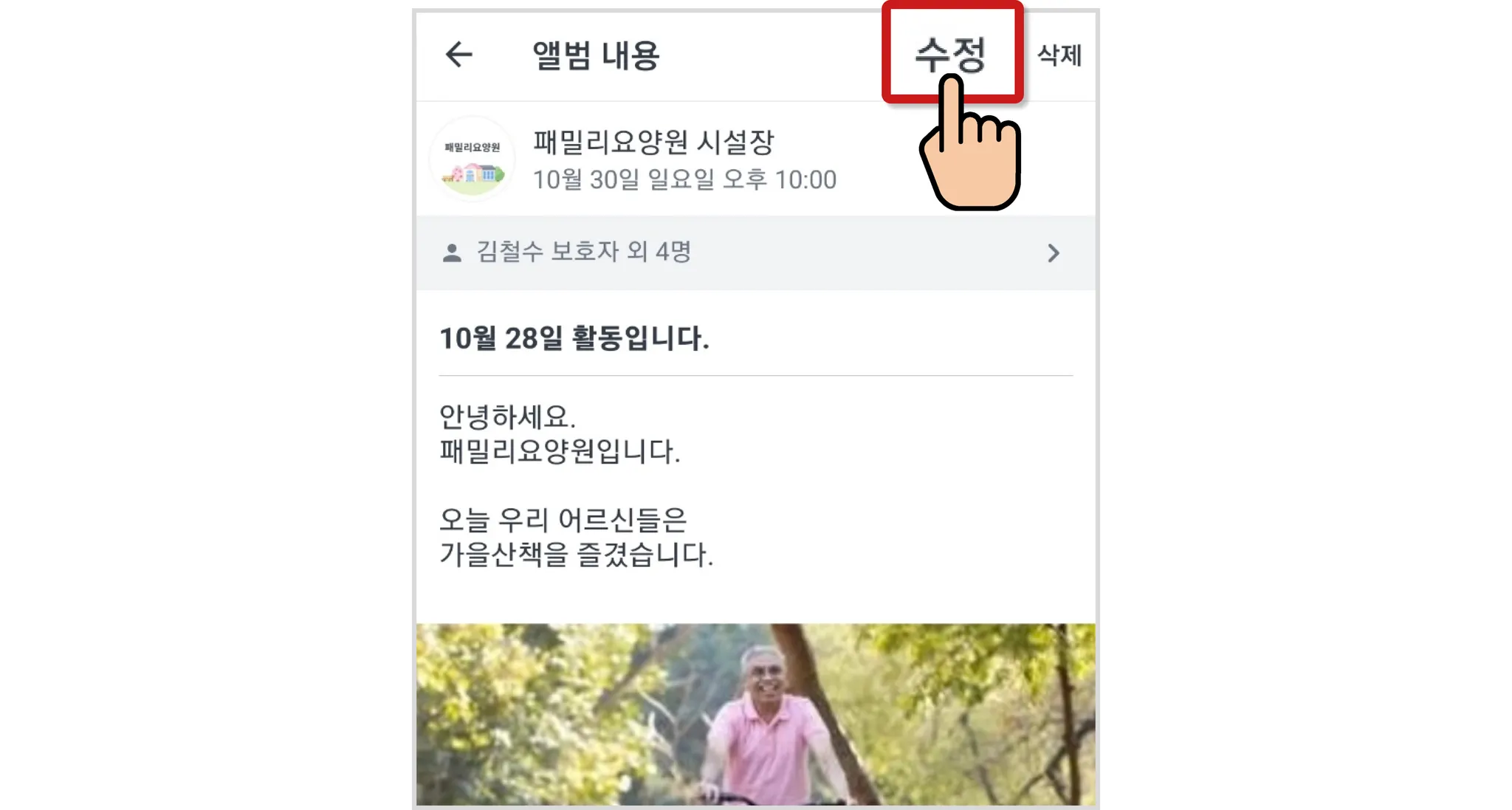Tap 수정 to edit this album
Viewport: 1512px width, 810px height.
[951, 53]
